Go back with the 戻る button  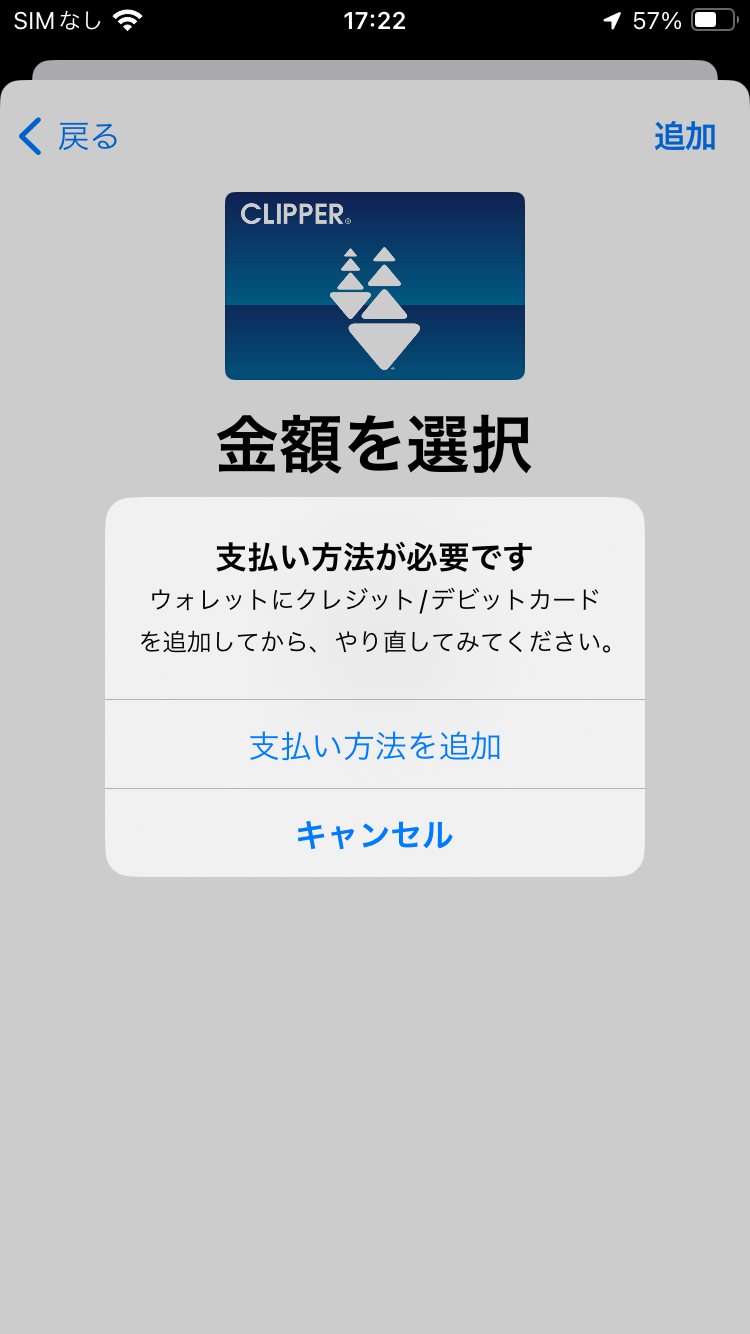[x=70, y=137]
